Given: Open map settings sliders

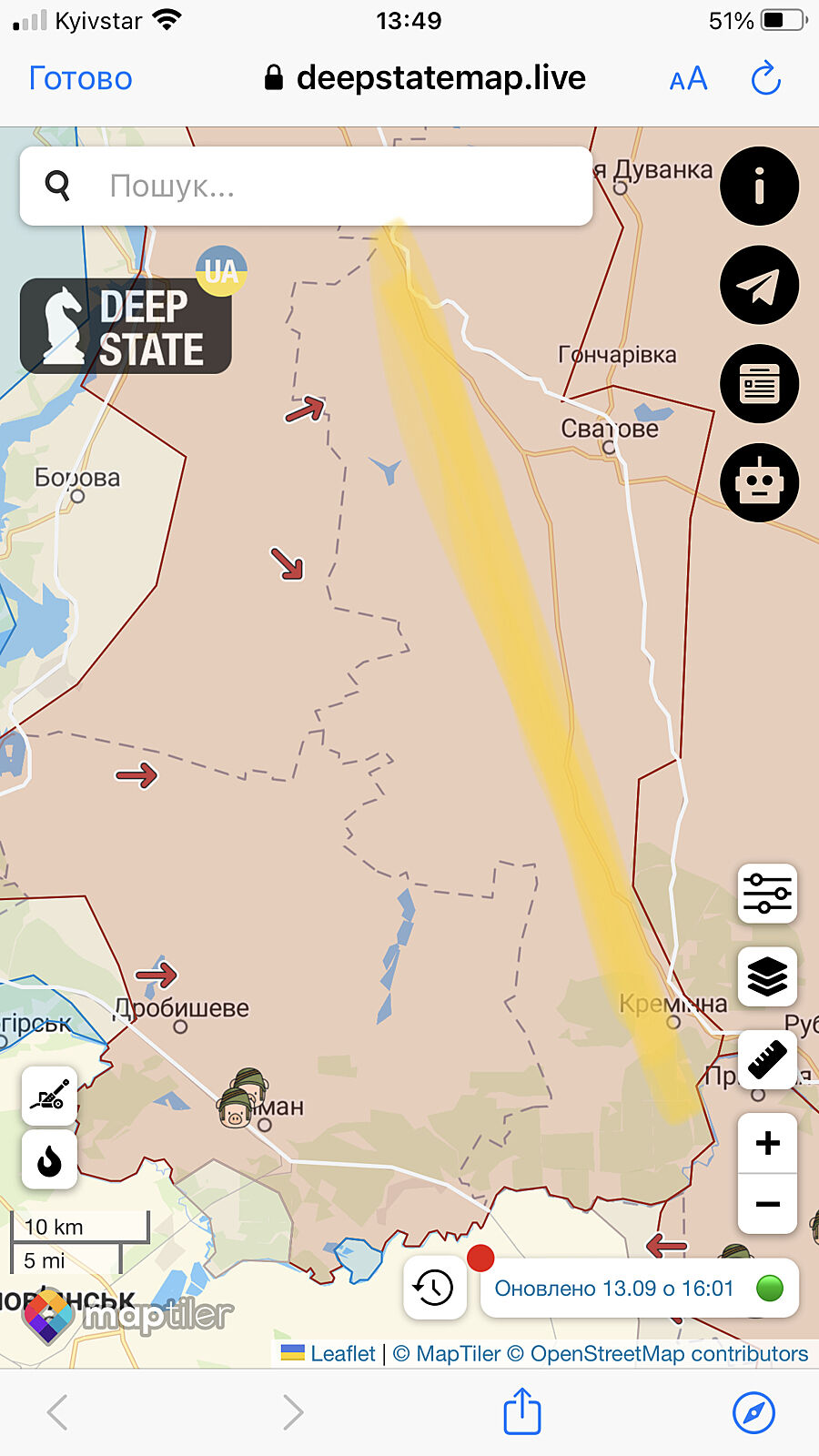Looking at the screenshot, I should pyautogui.click(x=767, y=894).
